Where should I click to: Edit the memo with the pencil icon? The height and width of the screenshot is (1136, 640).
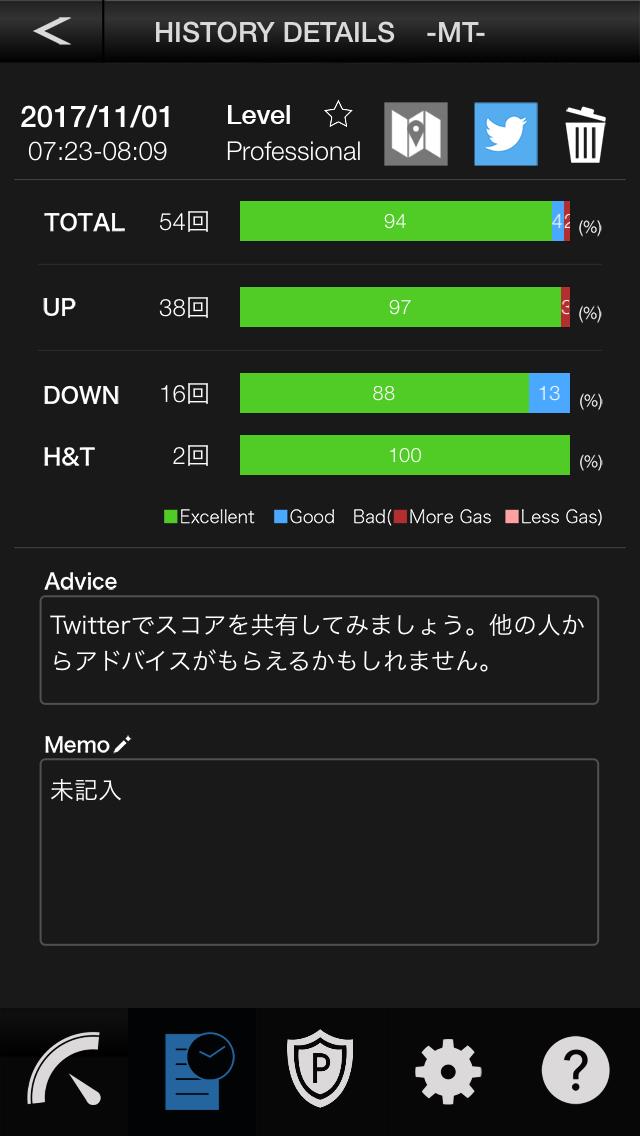click(x=123, y=743)
